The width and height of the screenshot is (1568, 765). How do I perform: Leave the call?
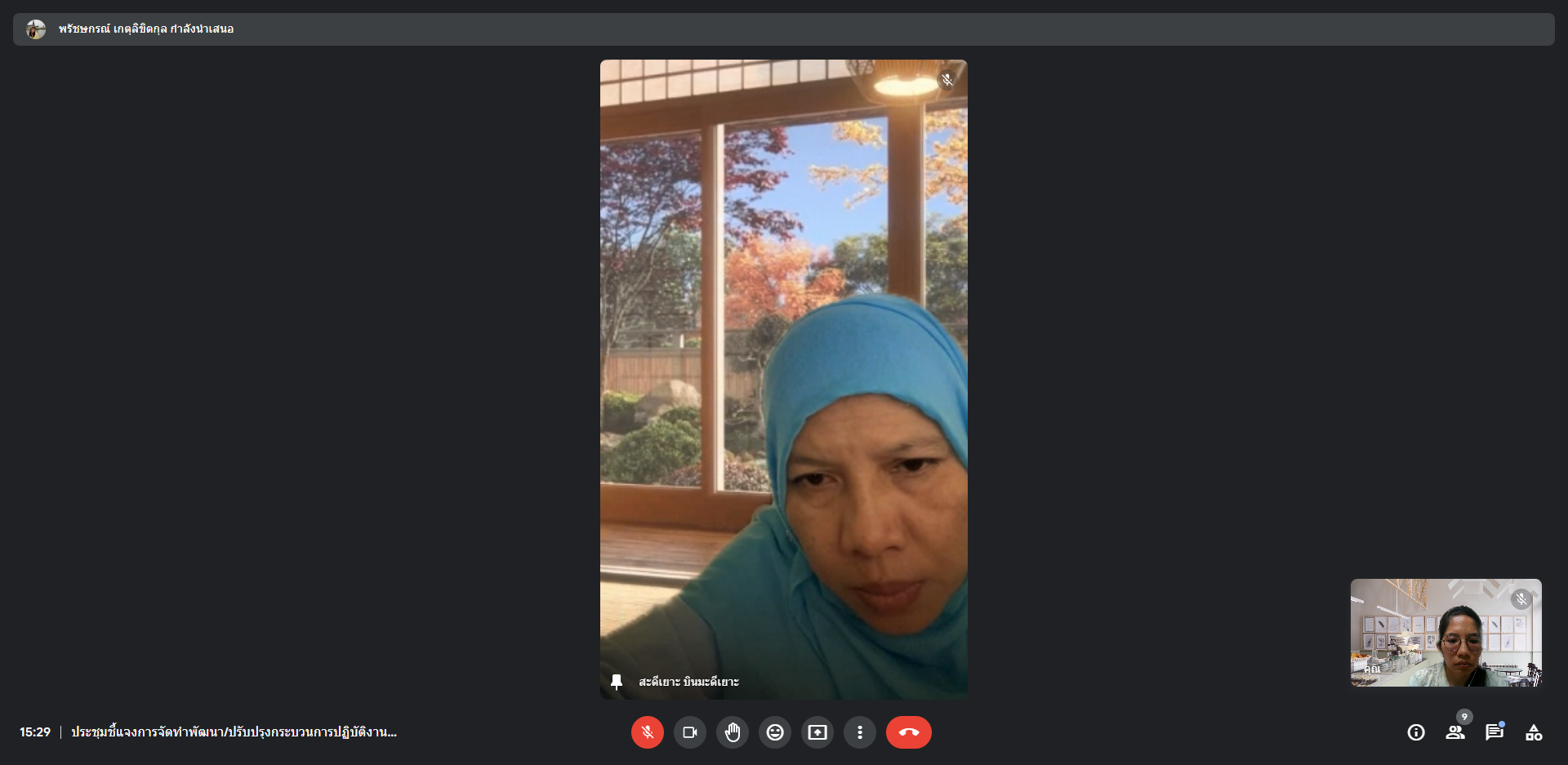(908, 732)
